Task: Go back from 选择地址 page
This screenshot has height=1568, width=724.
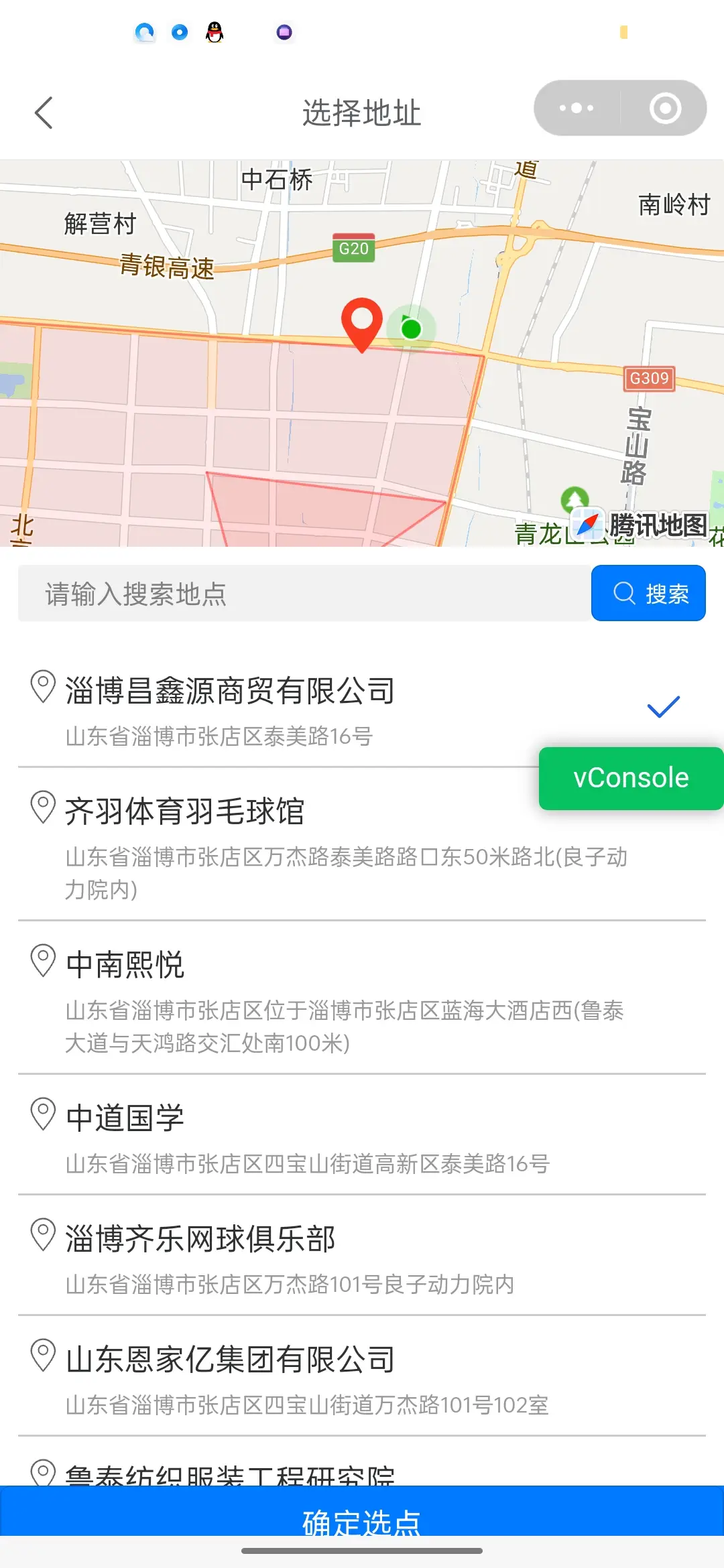Action: (x=44, y=113)
